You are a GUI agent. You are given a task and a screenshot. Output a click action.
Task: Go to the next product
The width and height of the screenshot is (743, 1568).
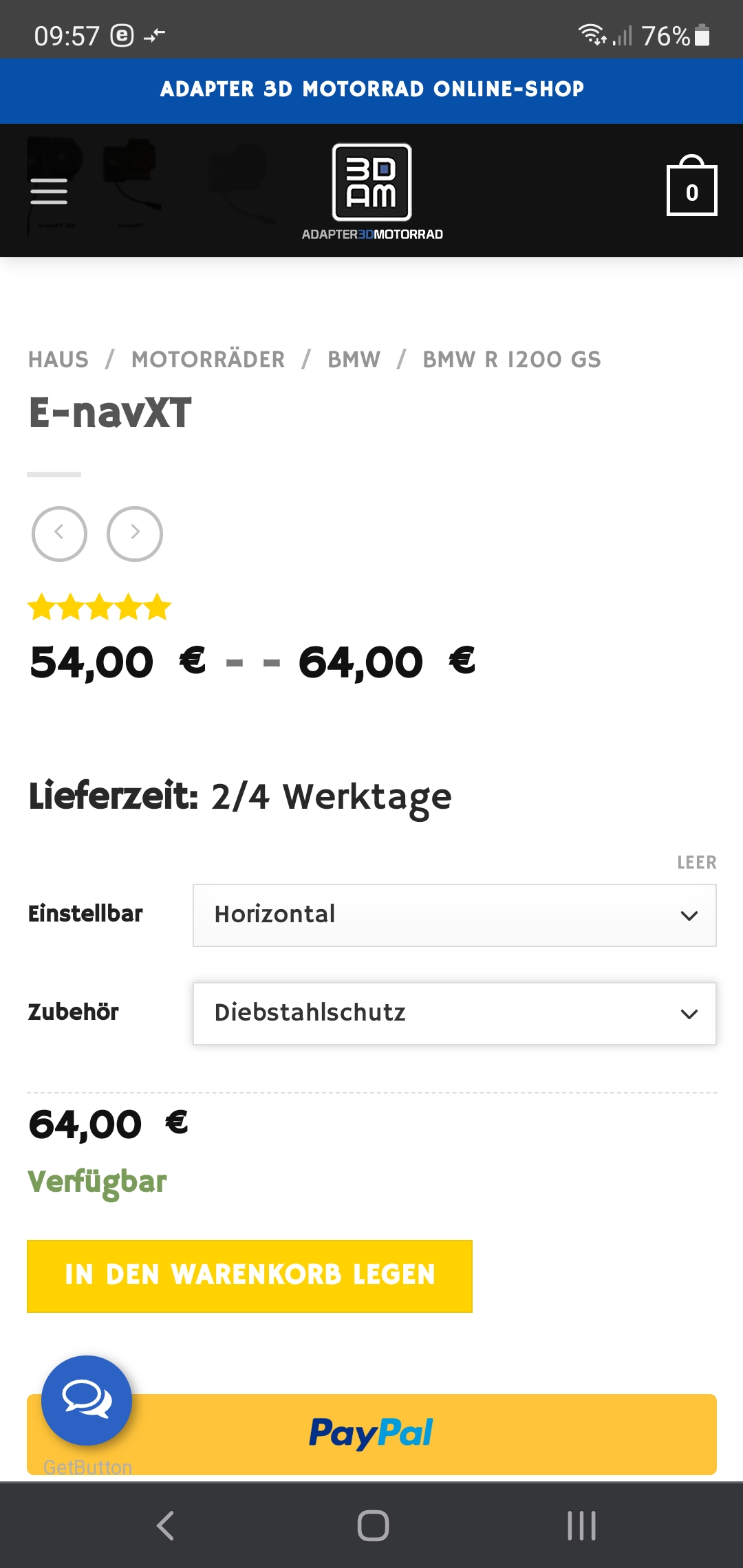click(x=135, y=534)
